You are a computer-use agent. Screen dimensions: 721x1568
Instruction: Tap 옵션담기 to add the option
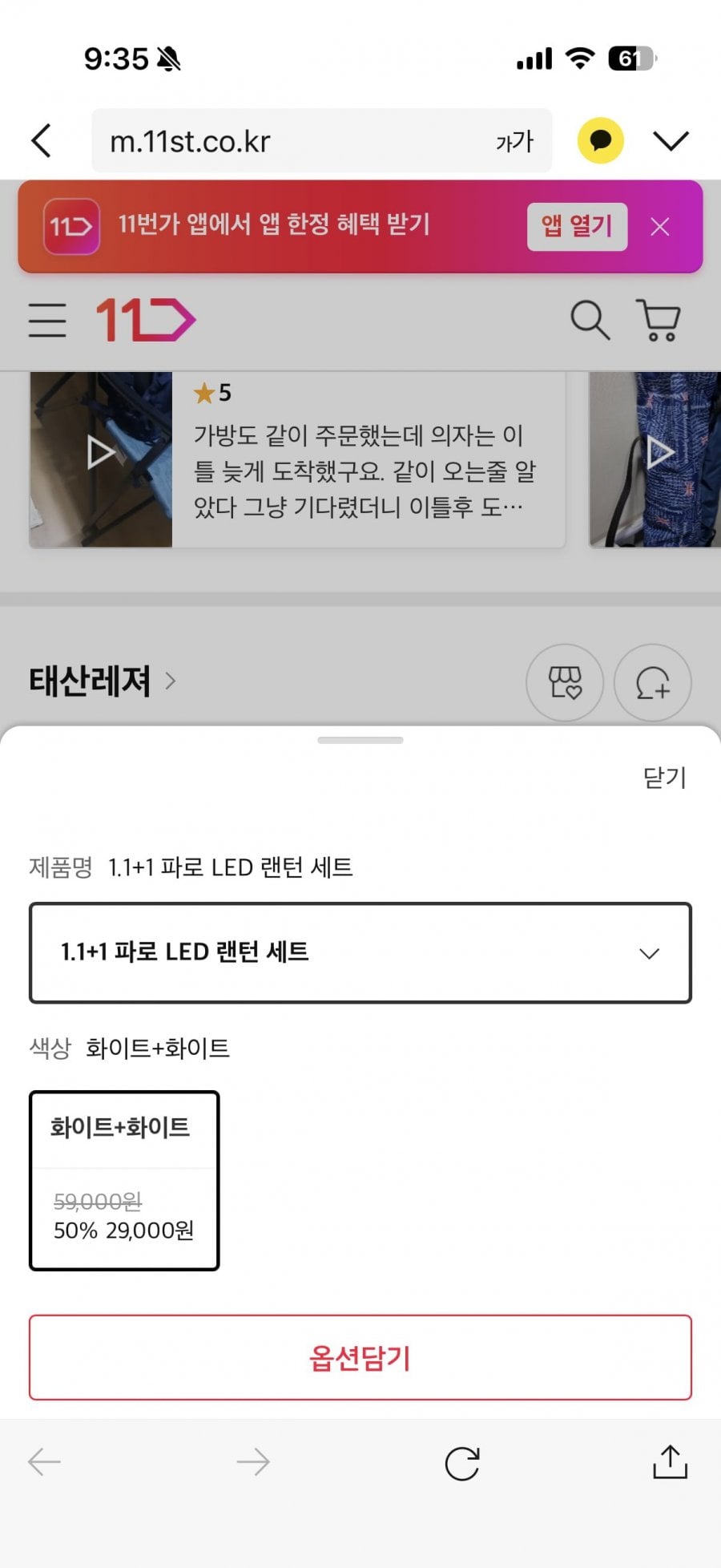pyautogui.click(x=360, y=1357)
